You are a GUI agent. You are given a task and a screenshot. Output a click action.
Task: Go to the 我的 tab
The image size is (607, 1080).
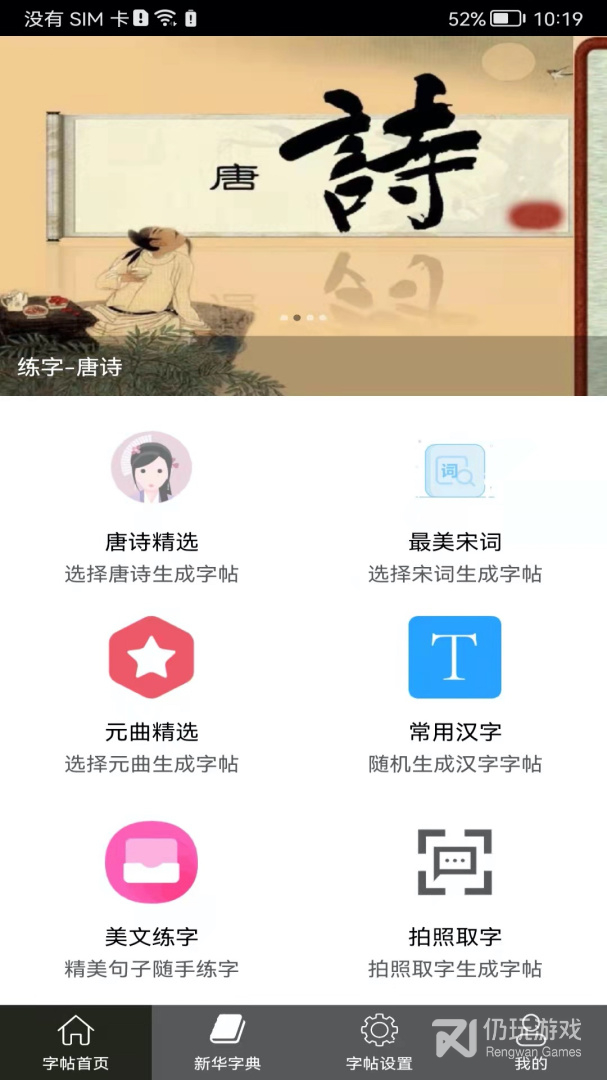(x=531, y=1042)
